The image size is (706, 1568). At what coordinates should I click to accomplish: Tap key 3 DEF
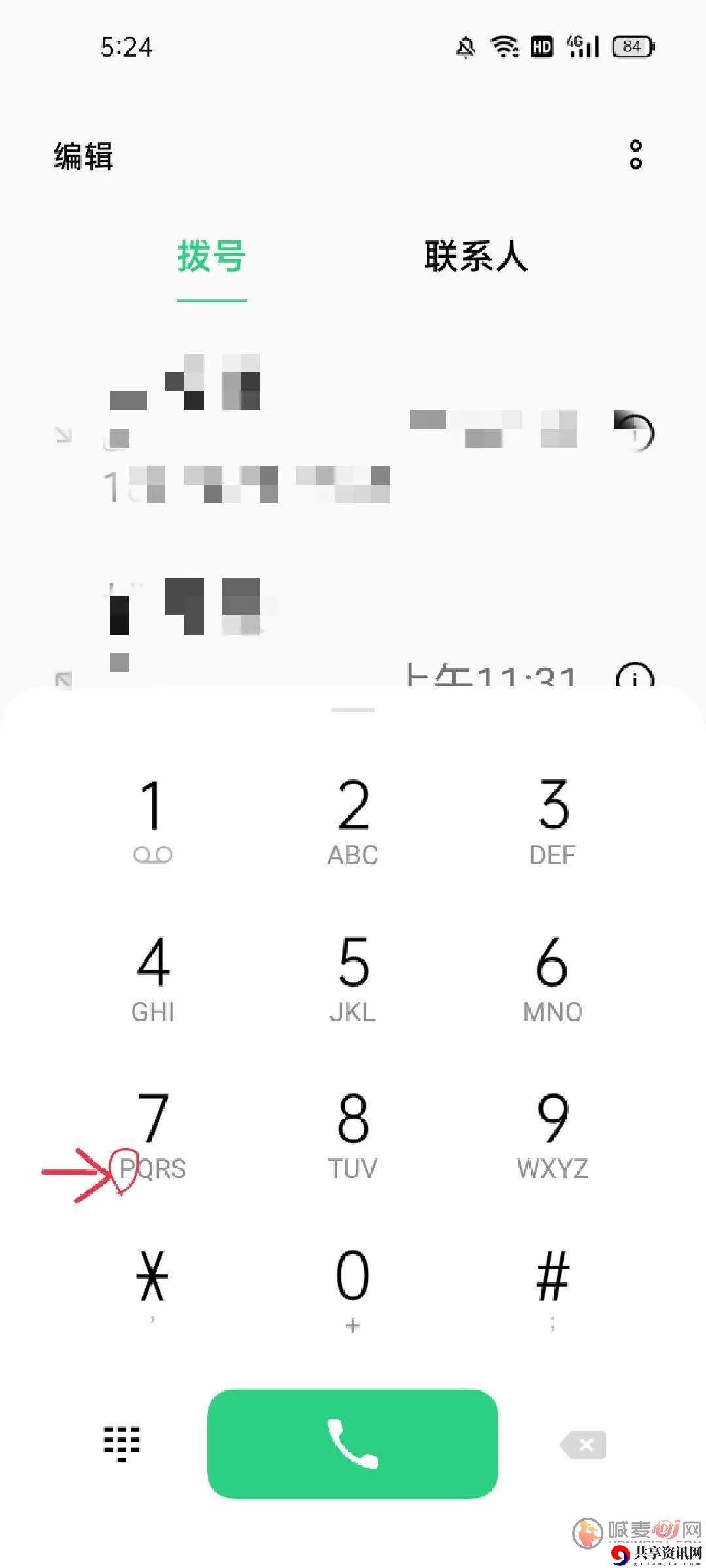point(553,821)
